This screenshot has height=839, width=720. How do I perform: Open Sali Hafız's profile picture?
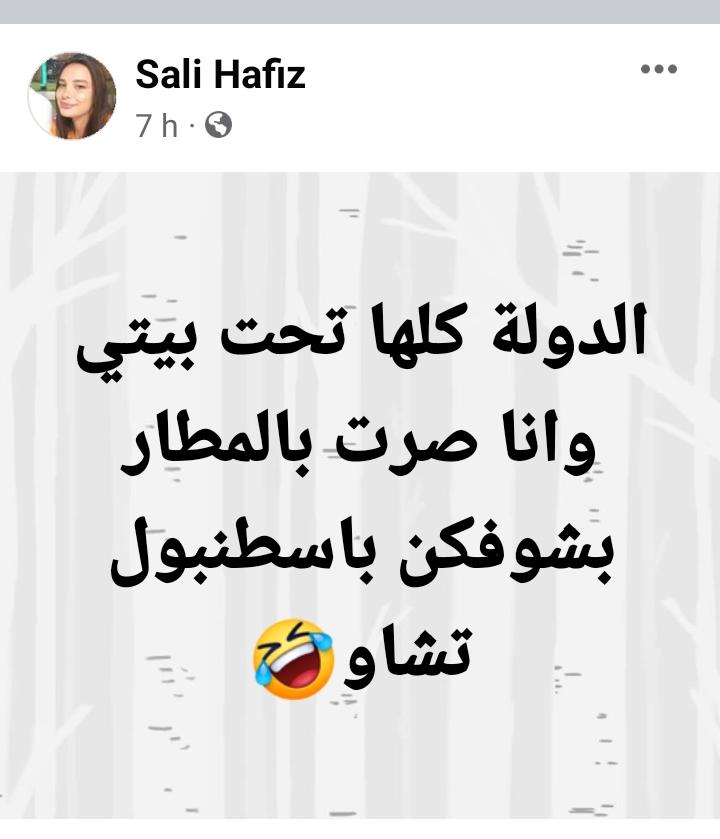click(x=71, y=97)
